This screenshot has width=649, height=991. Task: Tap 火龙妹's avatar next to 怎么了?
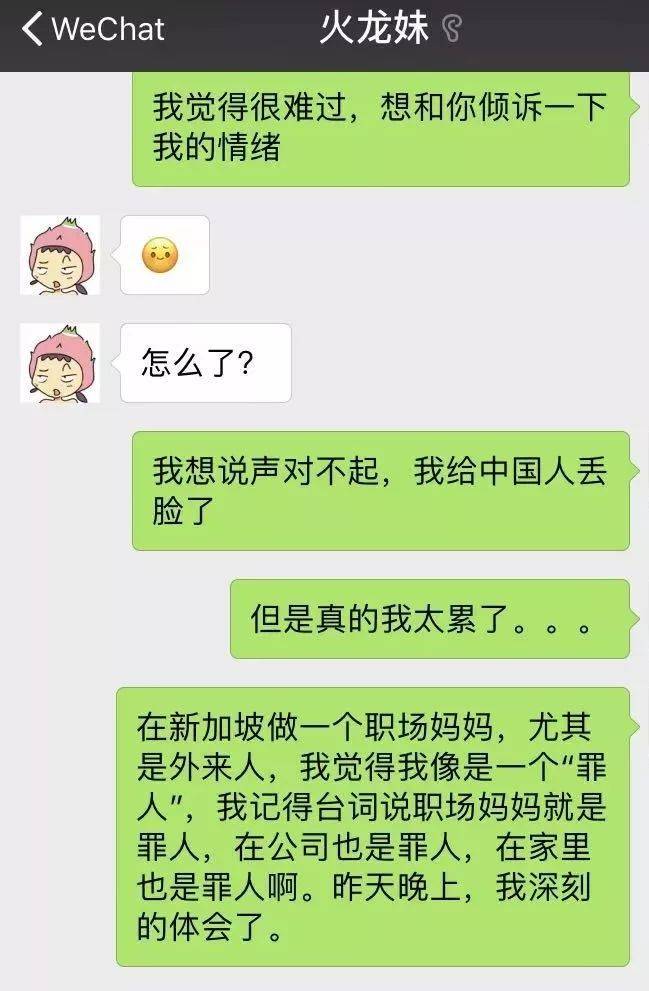60,363
